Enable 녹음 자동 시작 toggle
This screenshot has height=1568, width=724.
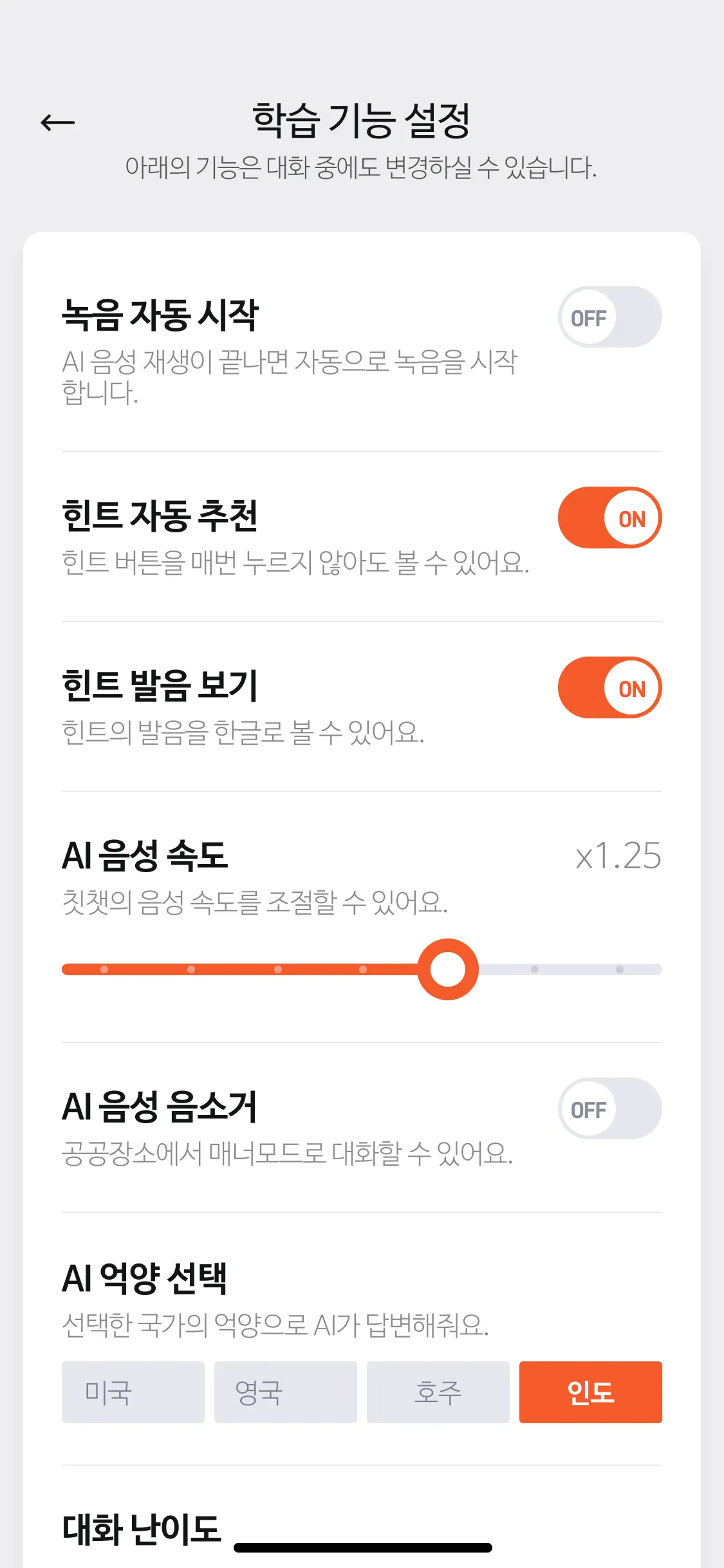click(609, 317)
